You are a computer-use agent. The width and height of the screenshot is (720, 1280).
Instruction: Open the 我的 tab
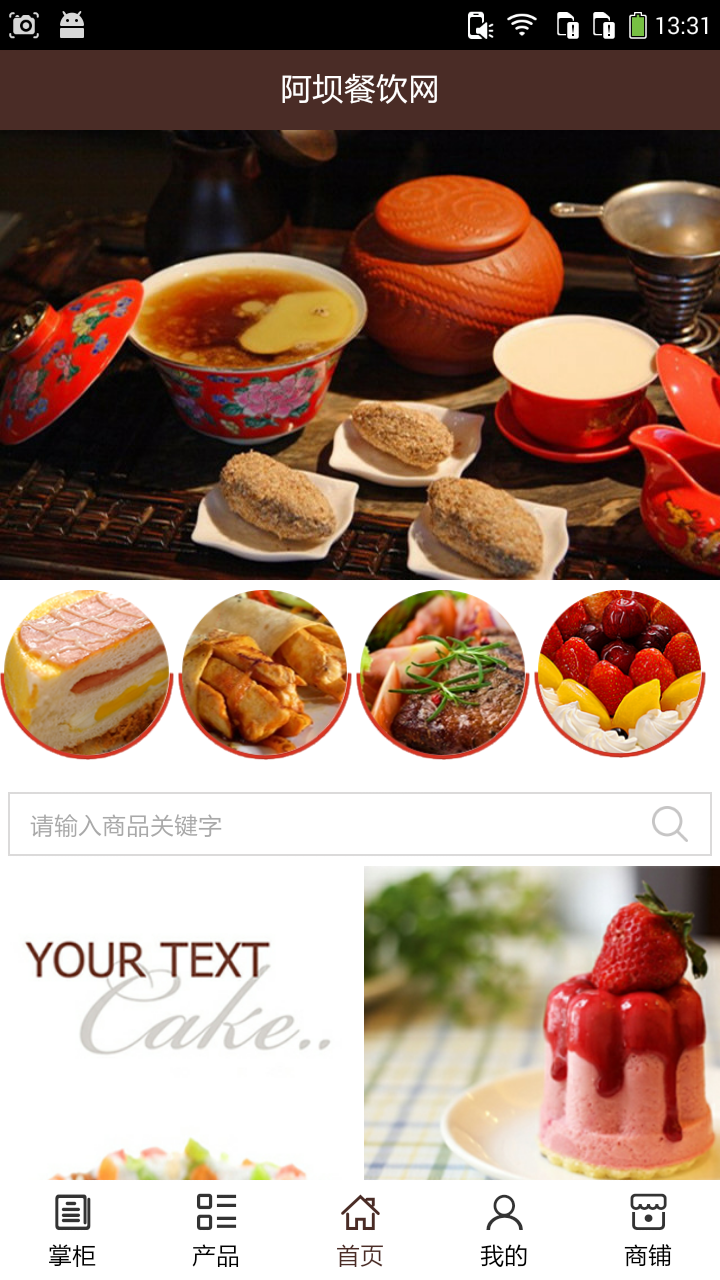pos(504,1230)
